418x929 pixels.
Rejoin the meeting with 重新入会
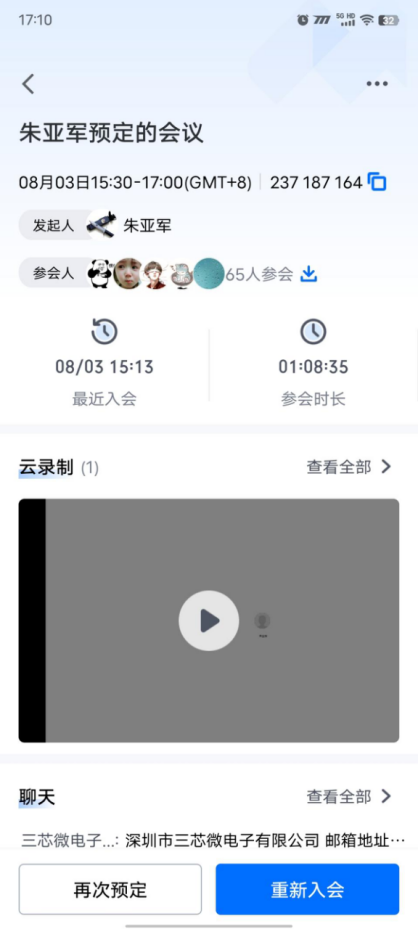(307, 889)
